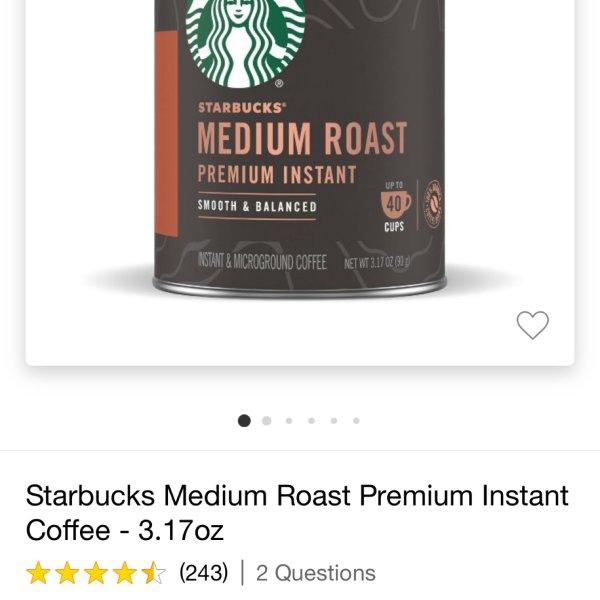View the 243 star rating reviews
Image resolution: width=600 pixels, height=600 pixels.
127,573
